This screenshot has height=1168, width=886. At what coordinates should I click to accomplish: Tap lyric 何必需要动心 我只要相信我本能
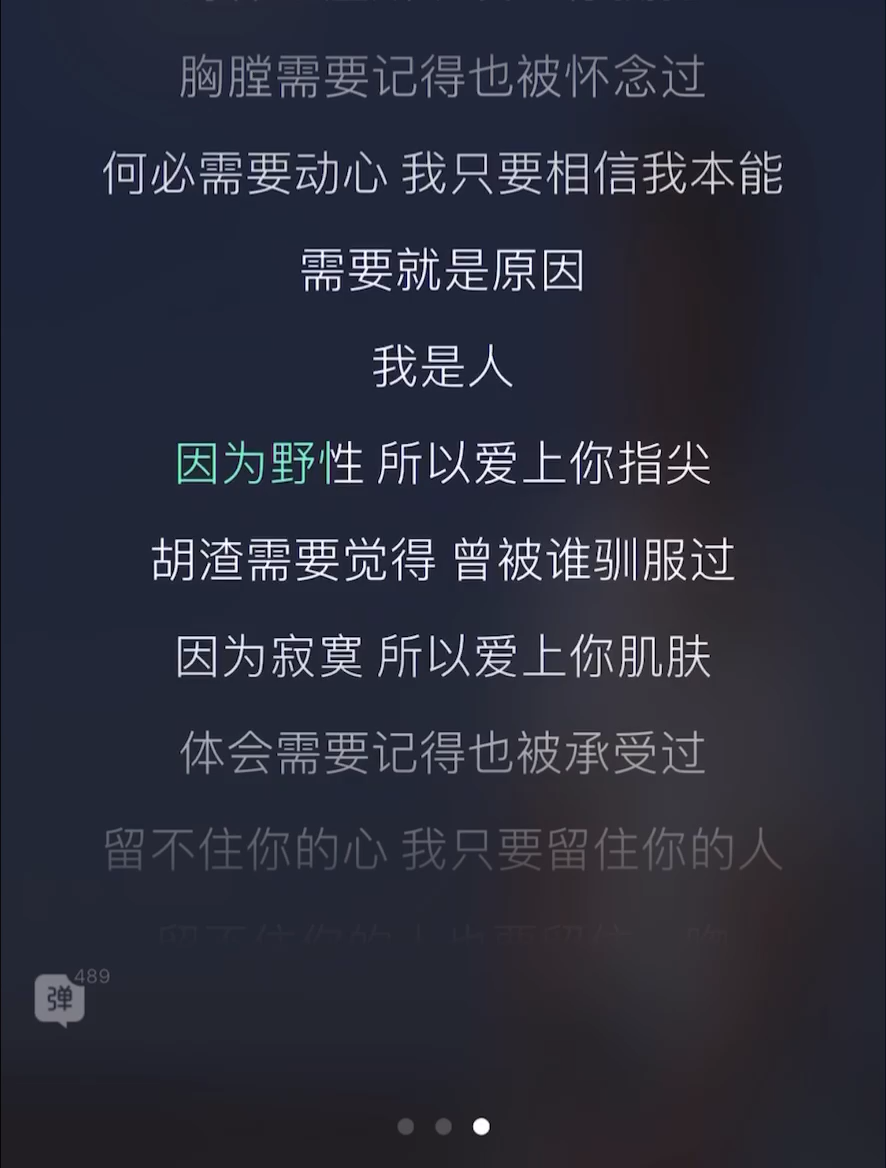pos(443,177)
